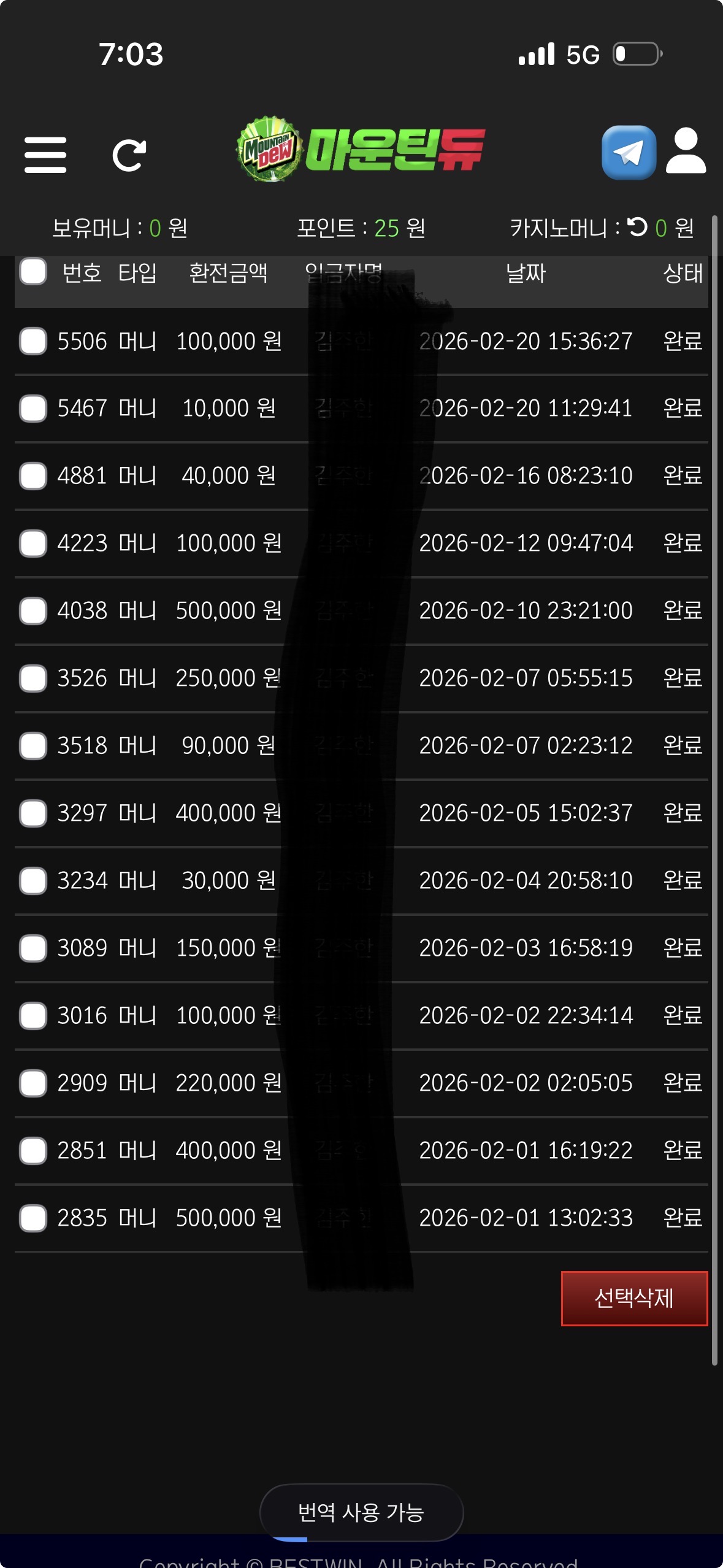Select the checkbox for entry 3089
This screenshot has height=1568, width=723.
33,948
